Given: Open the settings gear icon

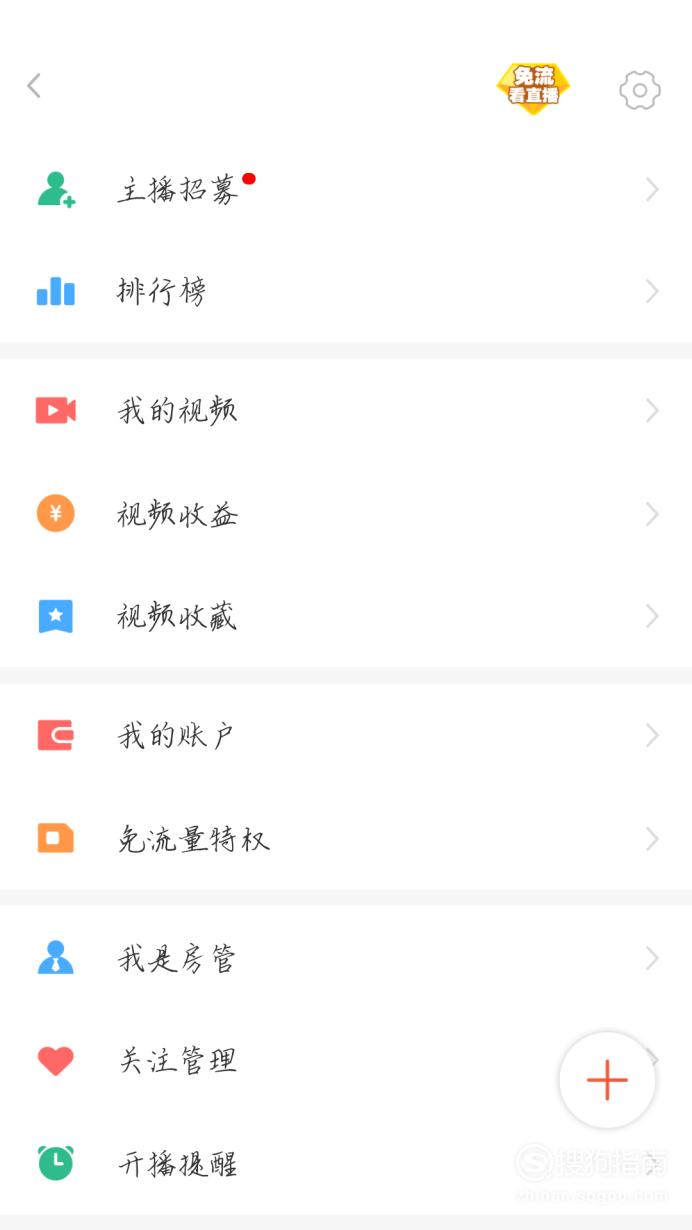Looking at the screenshot, I should [640, 90].
